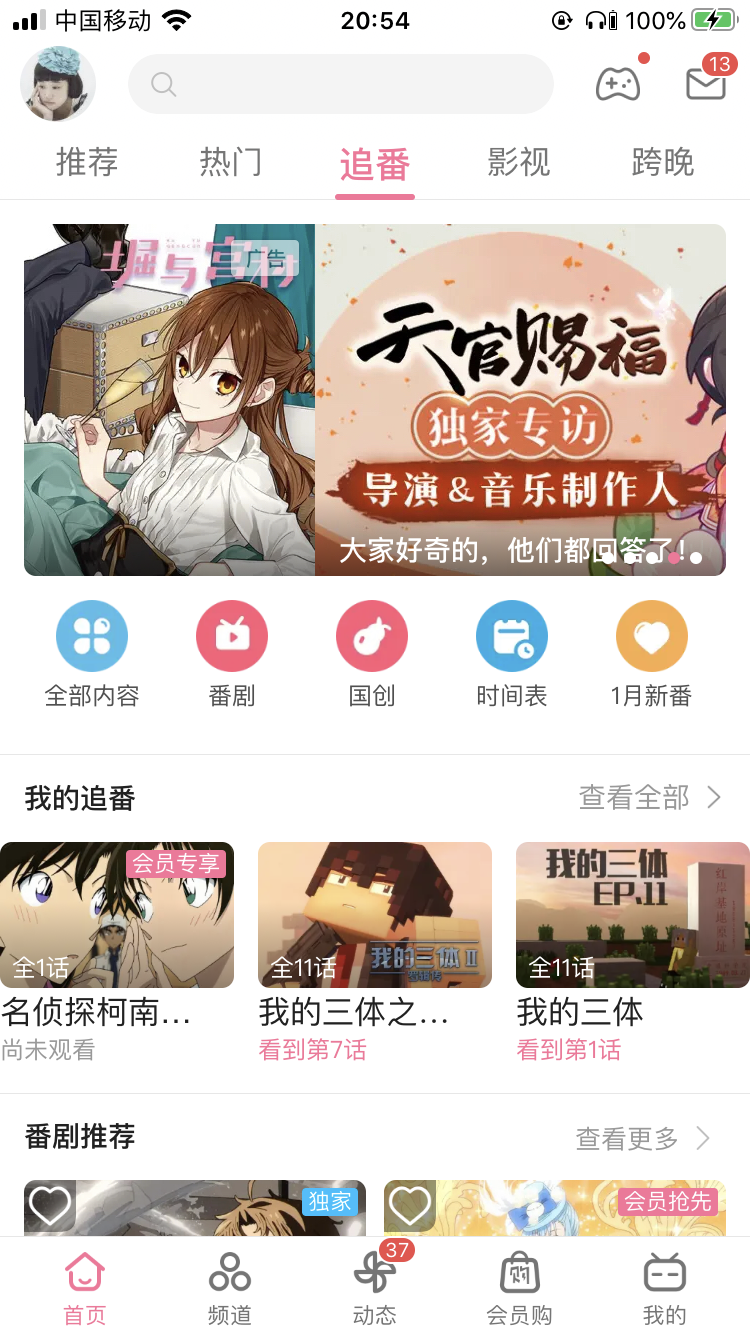This screenshot has width=750, height=1334.
Task: Open the game center controller icon
Action: tap(618, 84)
